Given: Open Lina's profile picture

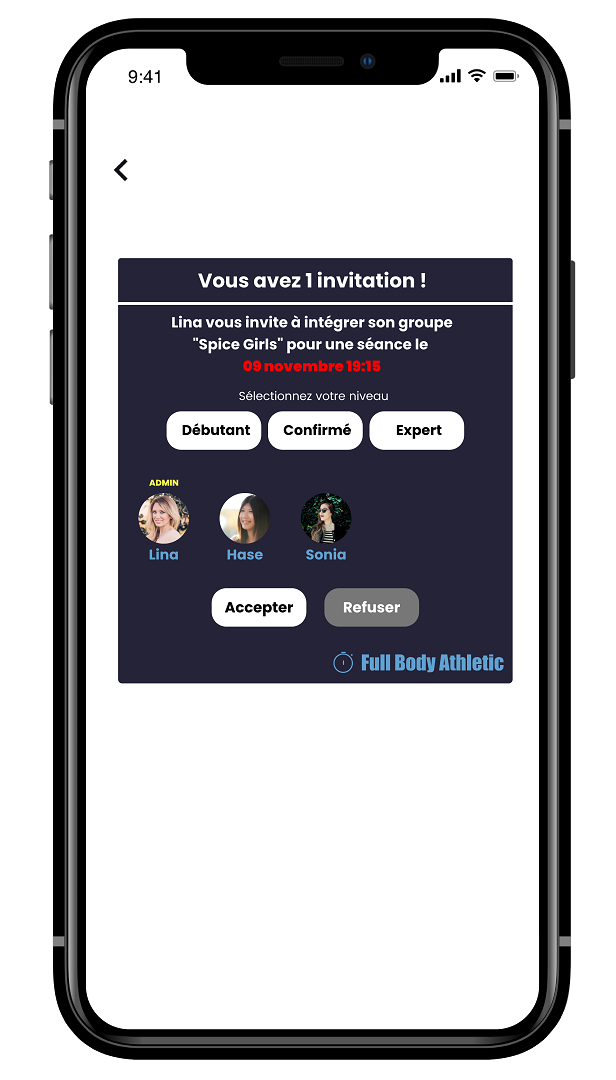Looking at the screenshot, I should coord(163,518).
